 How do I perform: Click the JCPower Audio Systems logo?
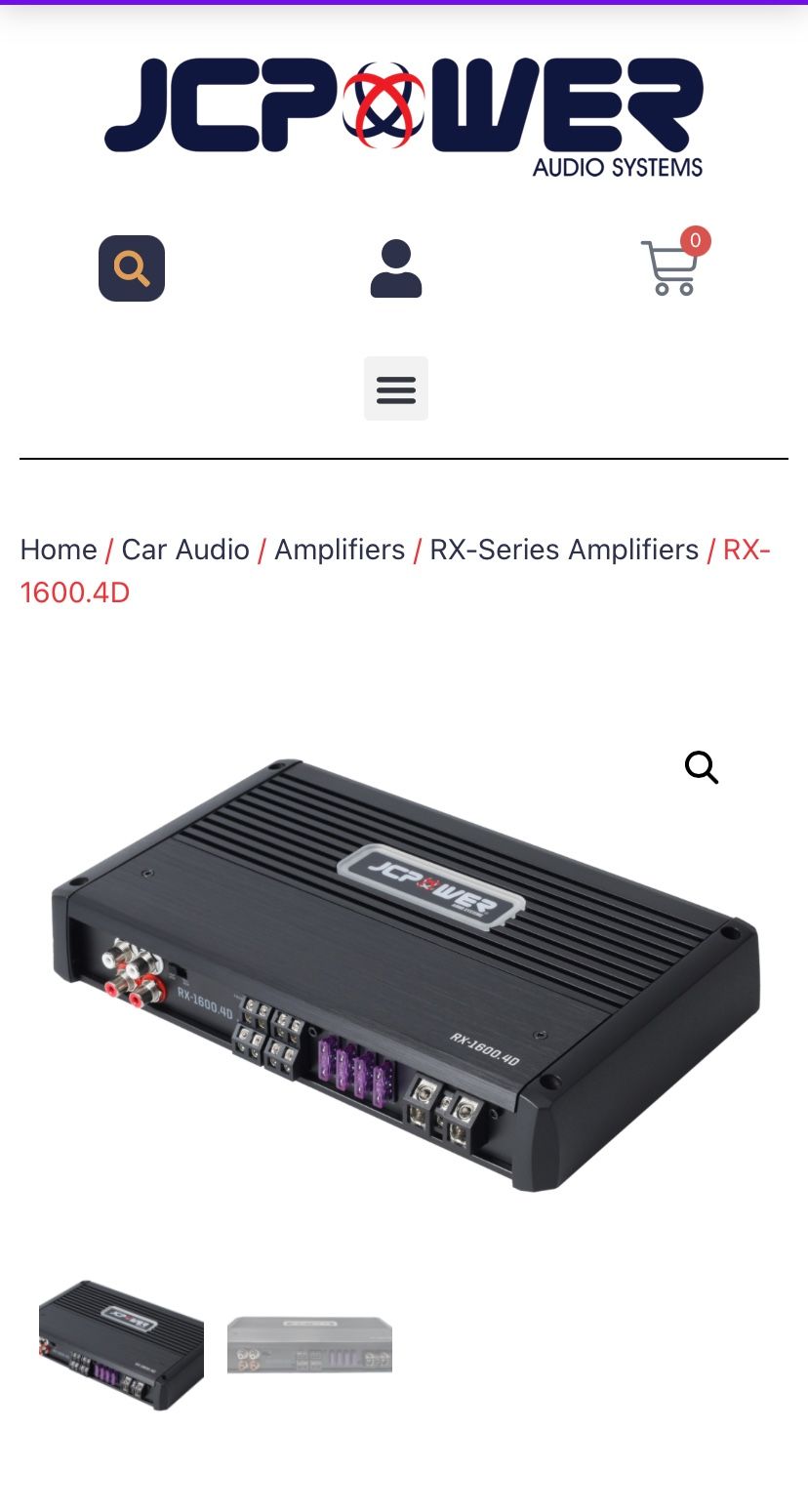(x=404, y=117)
